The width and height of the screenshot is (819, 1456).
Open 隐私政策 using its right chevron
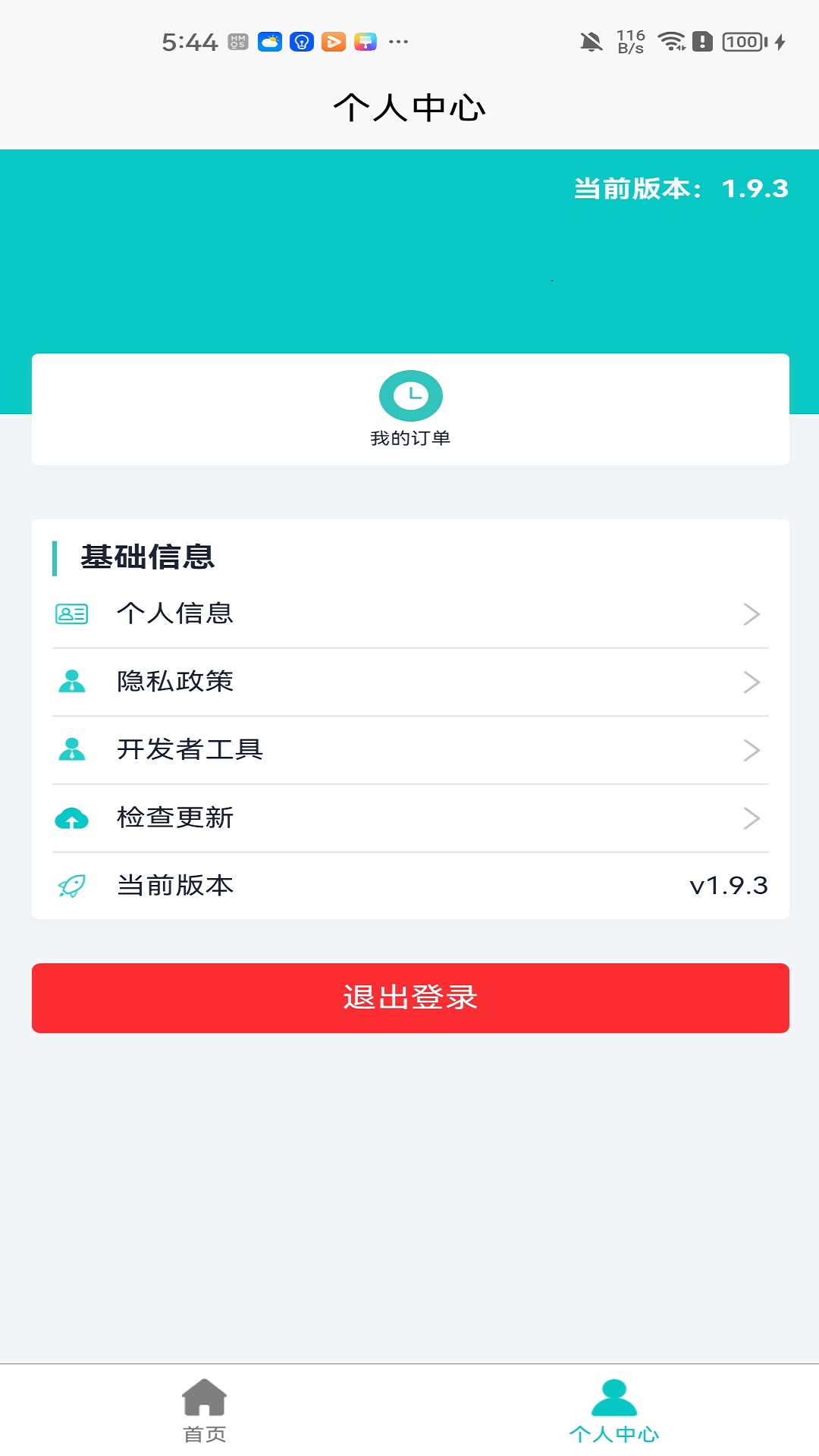(x=752, y=682)
